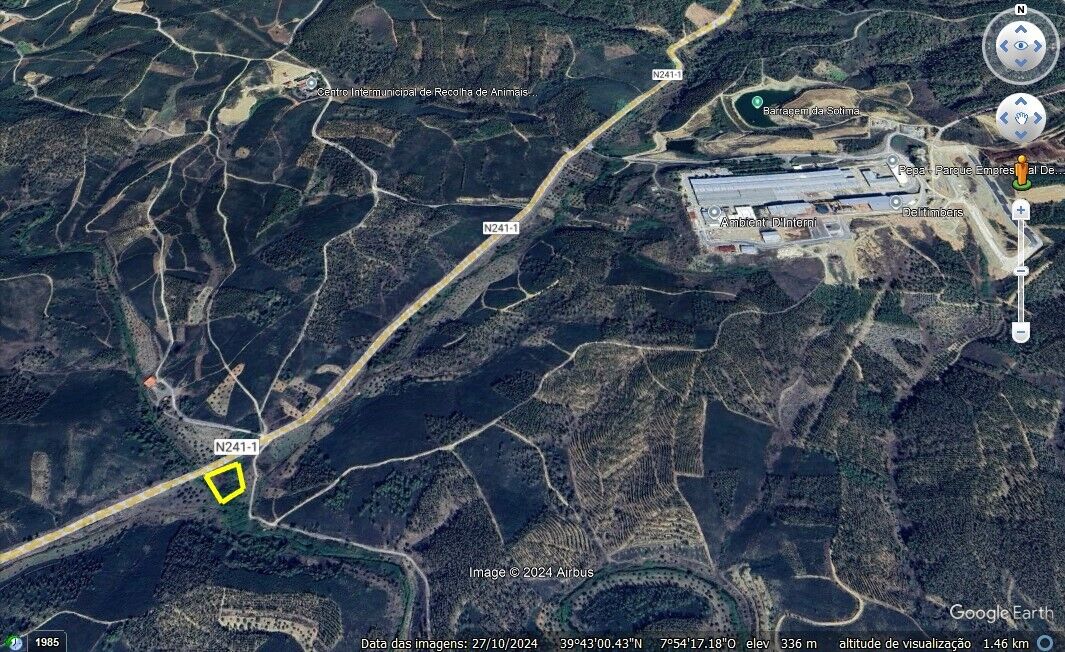This screenshot has height=652, width=1065.
Task: Open the Pepa Parque Empresarial placemark
Action: pos(892,160)
